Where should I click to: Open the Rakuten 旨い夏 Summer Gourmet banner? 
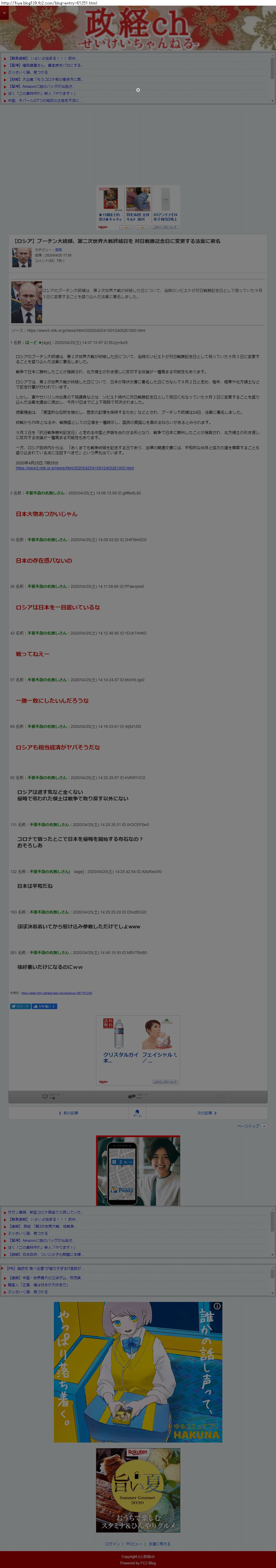click(138, 1490)
